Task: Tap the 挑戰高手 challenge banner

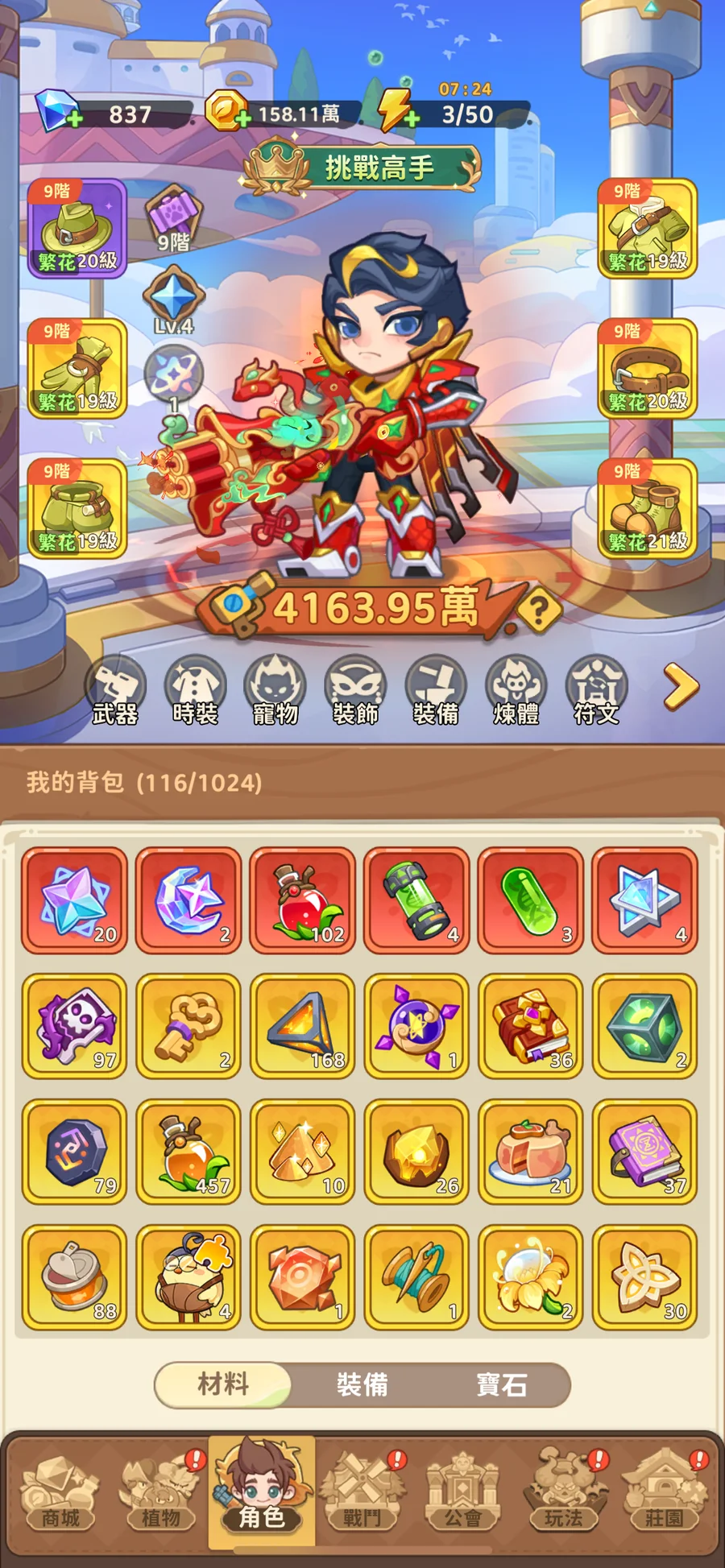Action: click(x=364, y=168)
